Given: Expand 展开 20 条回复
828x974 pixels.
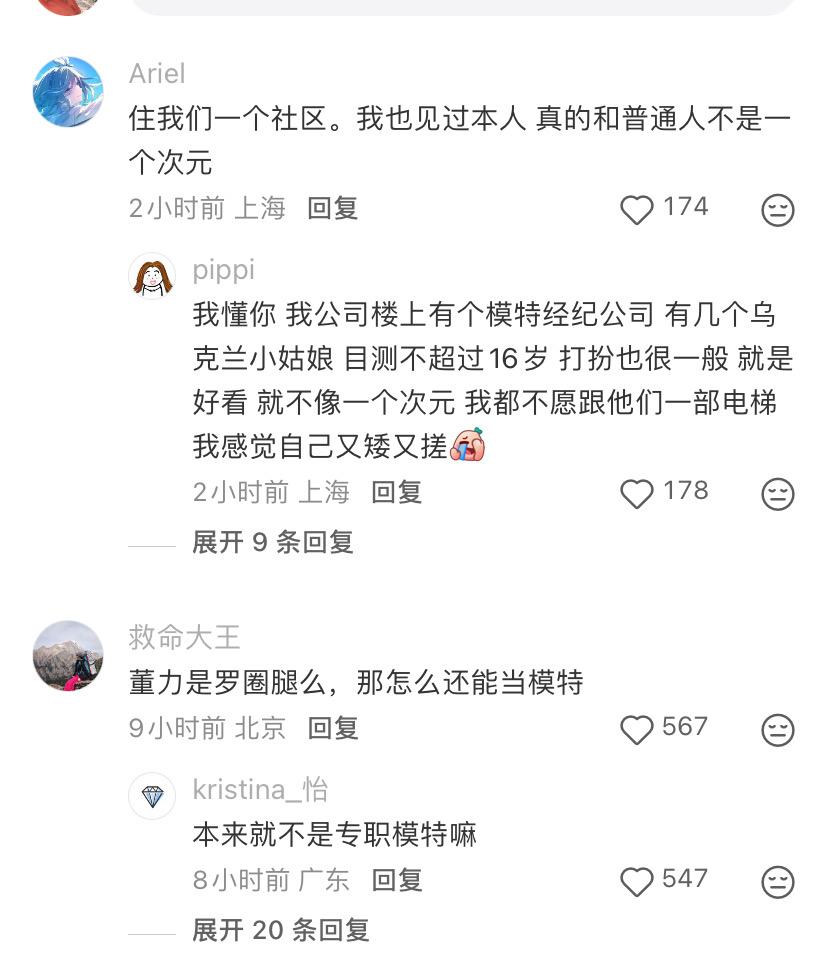Looking at the screenshot, I should coord(281,931).
